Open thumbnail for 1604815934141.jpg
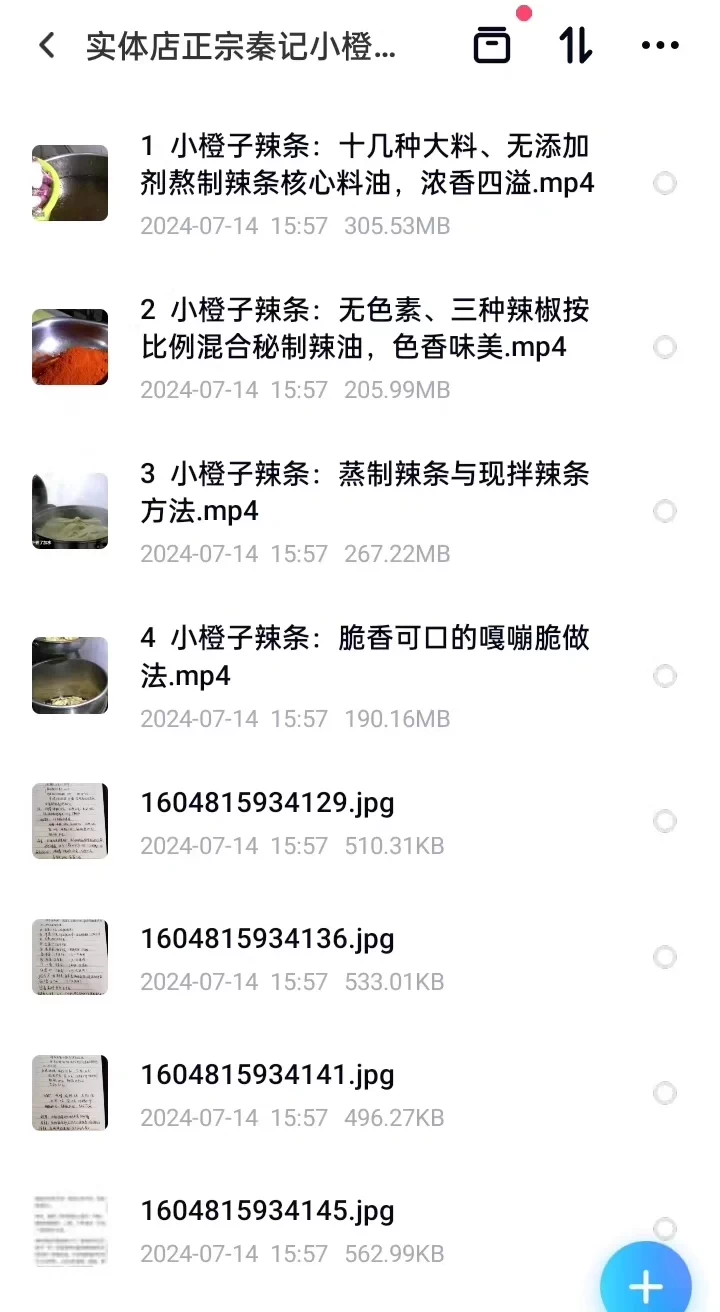The width and height of the screenshot is (720, 1312). click(70, 1093)
